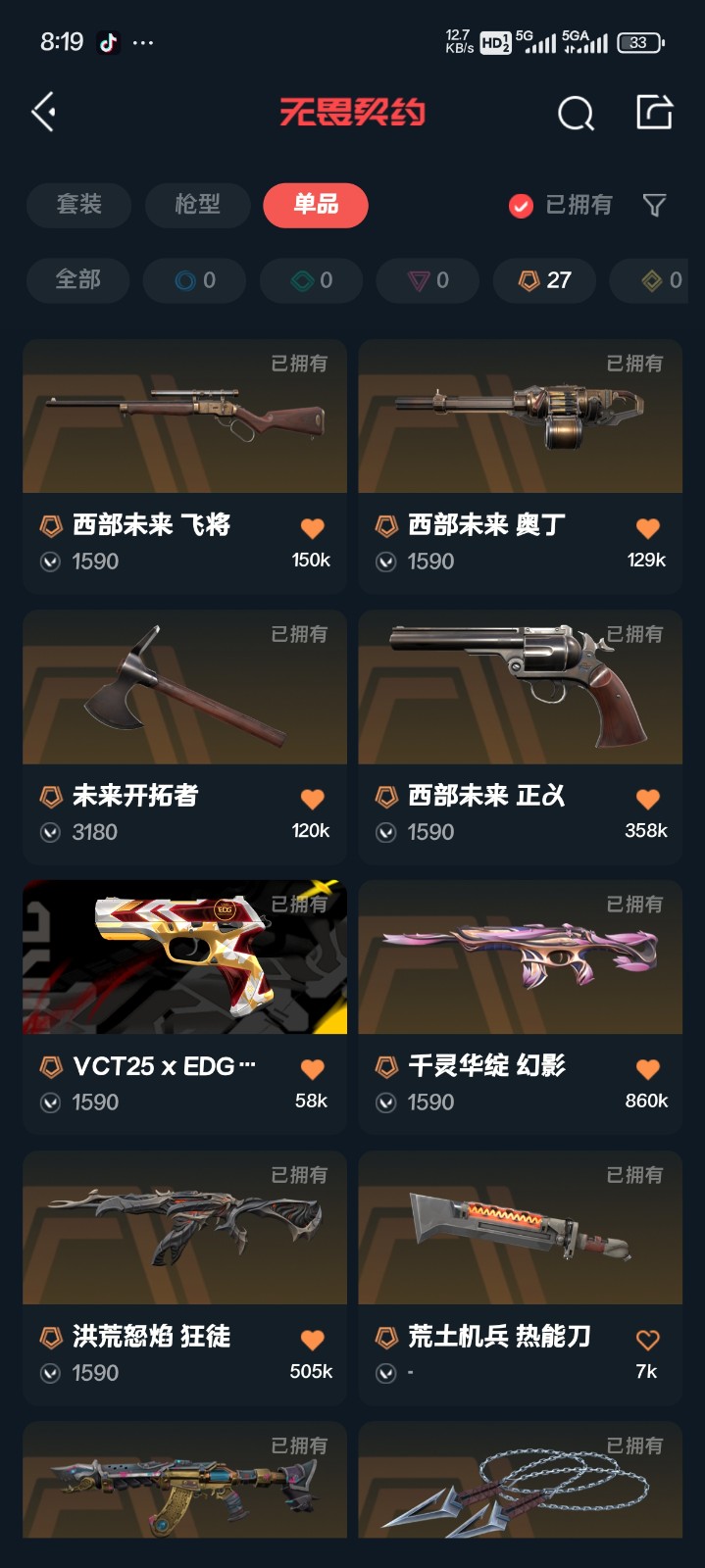Switch to the 套装 tab
The width and height of the screenshot is (705, 1568).
pyautogui.click(x=78, y=205)
